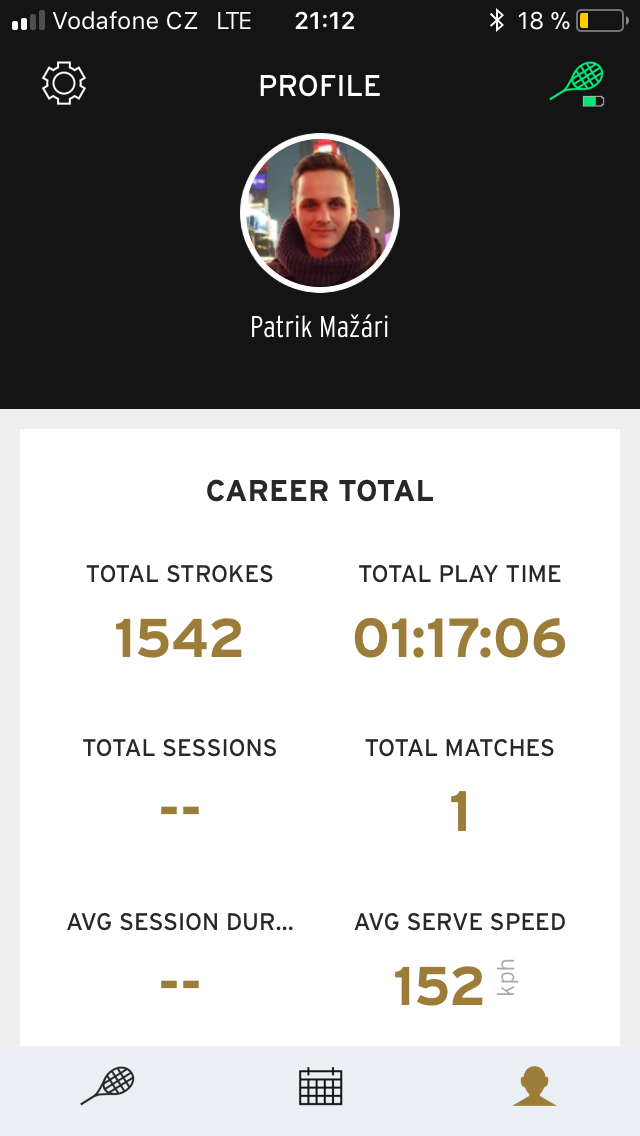Viewport: 640px width, 1136px height.
Task: Open the calendar tab
Action: coord(320,1086)
